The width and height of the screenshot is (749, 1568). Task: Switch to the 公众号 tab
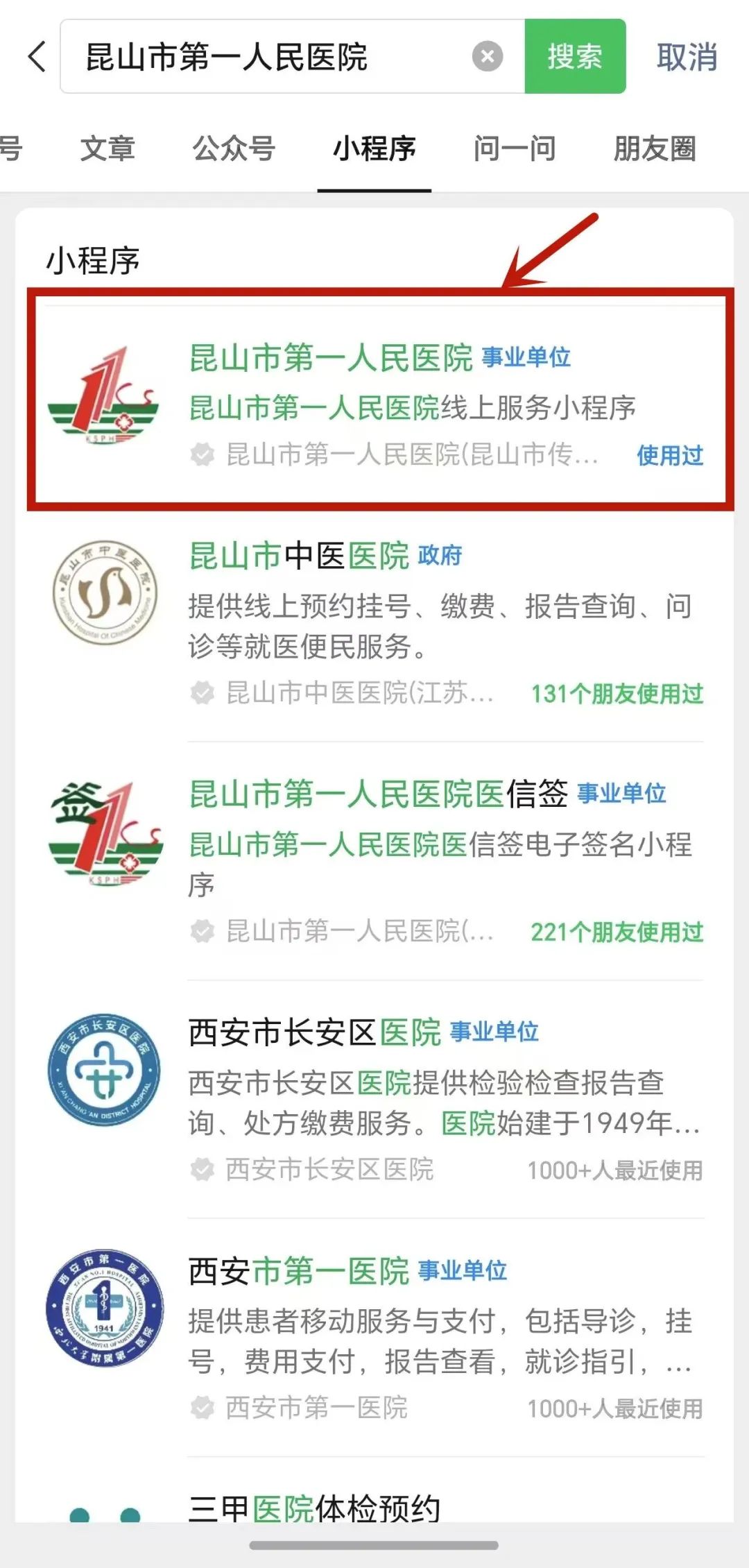[234, 148]
